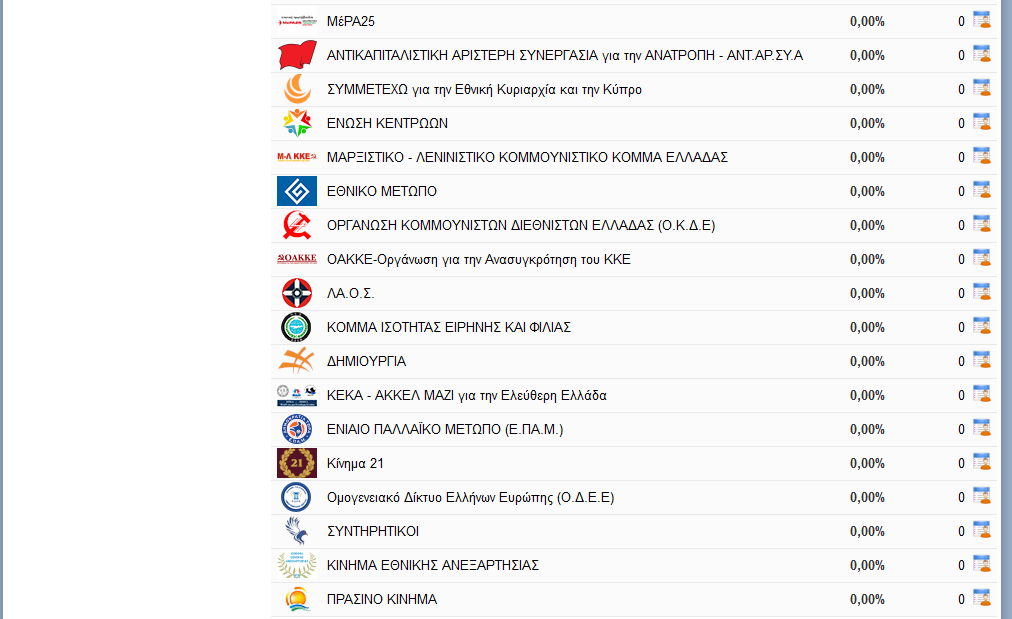Screen dimensions: 1012x619
Task: Open candidates icon for ΔΗΜΙΟΥΡΓΙΑ
Action: [981, 360]
